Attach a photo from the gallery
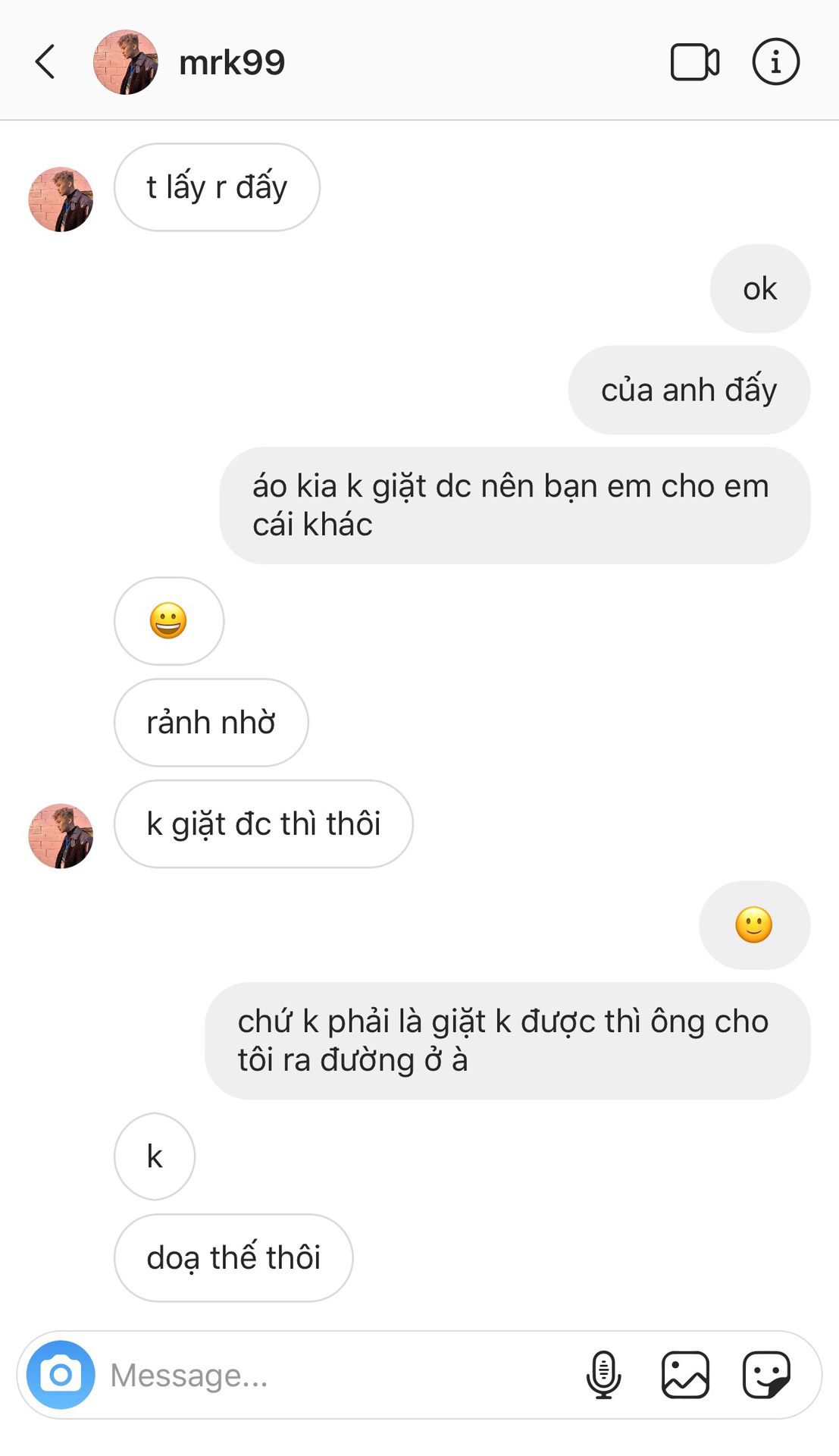839x1456 pixels. (685, 1375)
